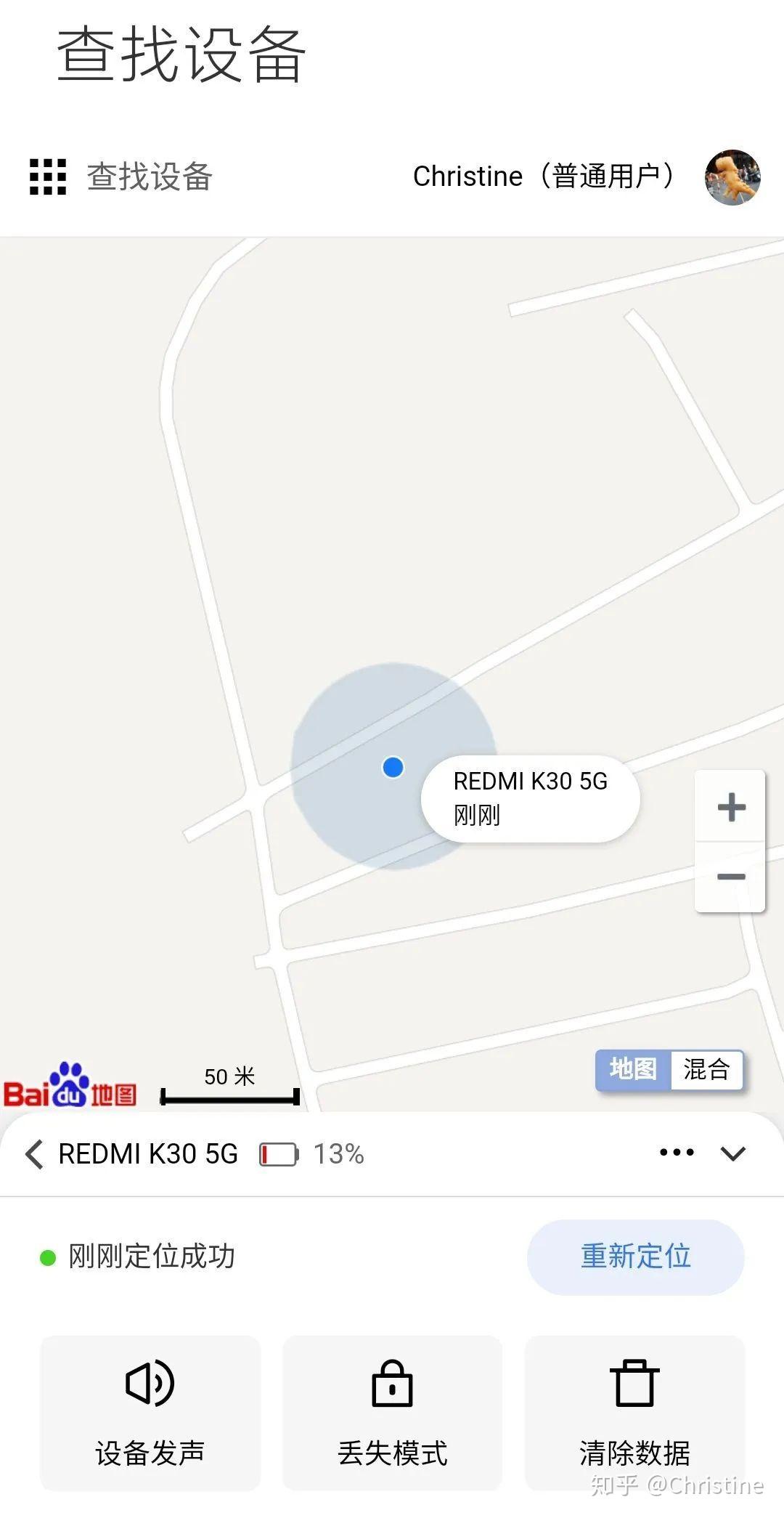
Task: Select the 地图 map view
Action: pos(633,1069)
